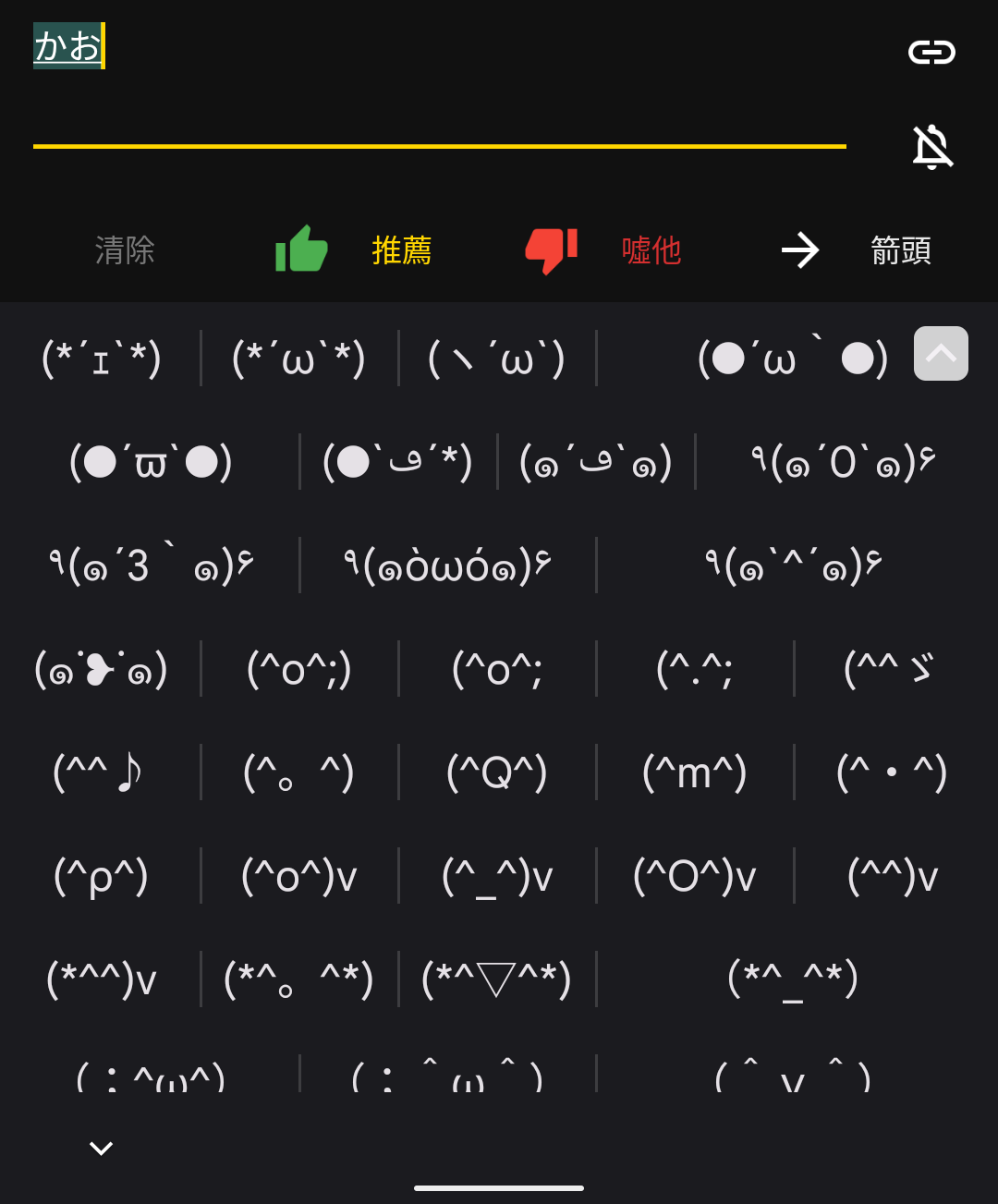Tap the 清除 clear button
This screenshot has height=1204, width=998.
tap(125, 250)
